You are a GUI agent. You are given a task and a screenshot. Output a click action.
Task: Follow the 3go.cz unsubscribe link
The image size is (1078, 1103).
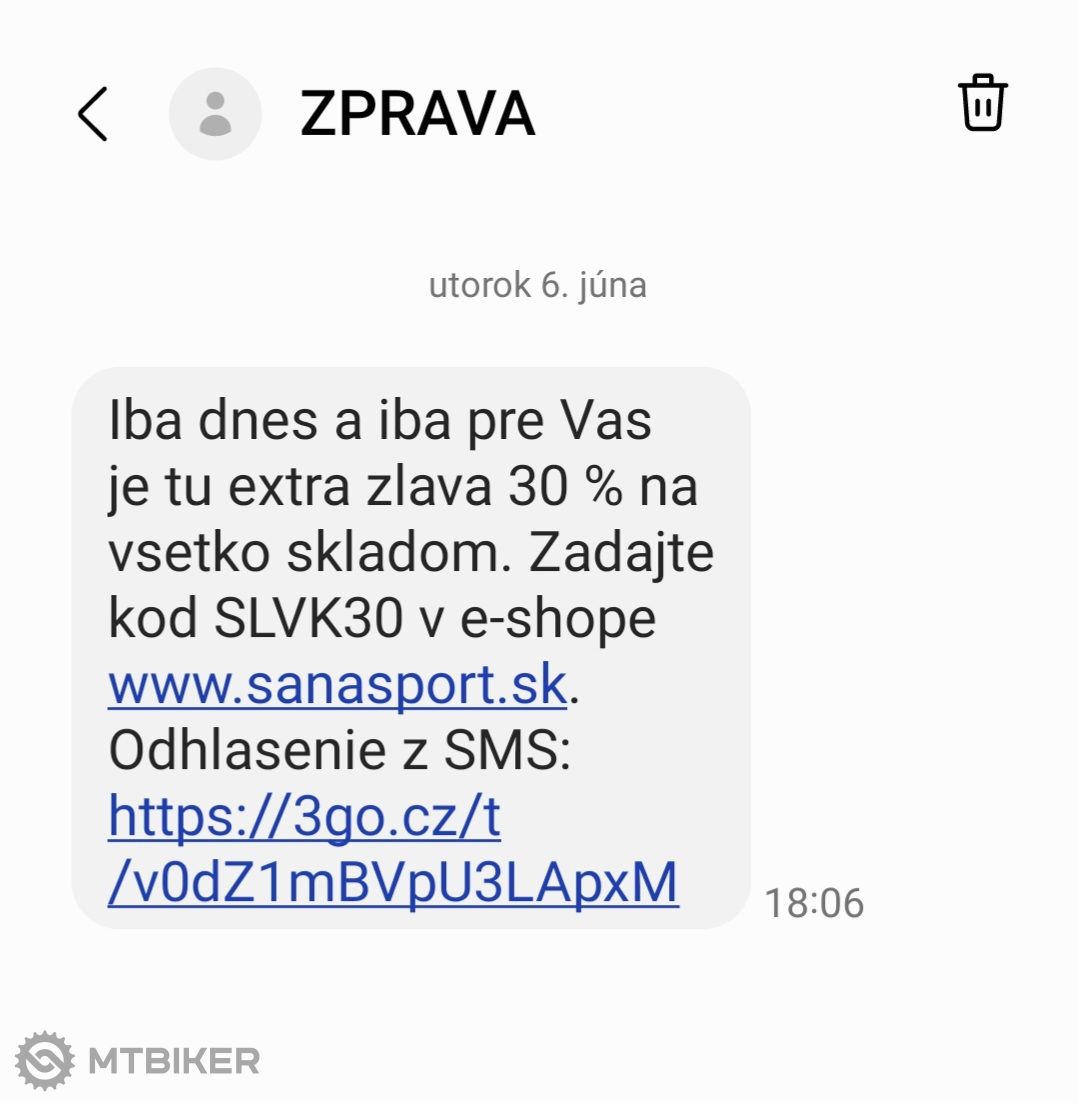[x=393, y=850]
